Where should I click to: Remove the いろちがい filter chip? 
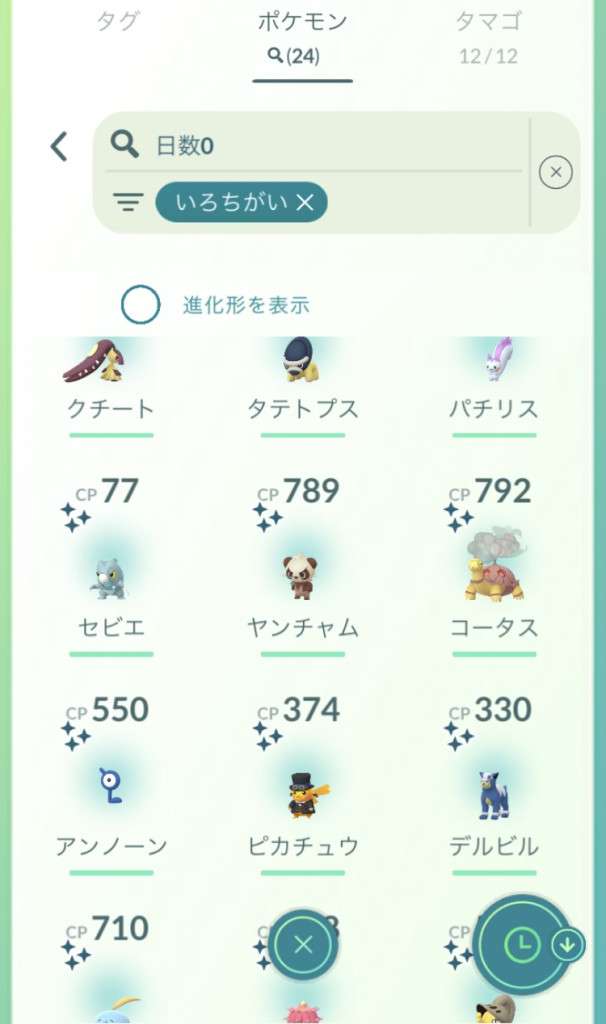(305, 203)
